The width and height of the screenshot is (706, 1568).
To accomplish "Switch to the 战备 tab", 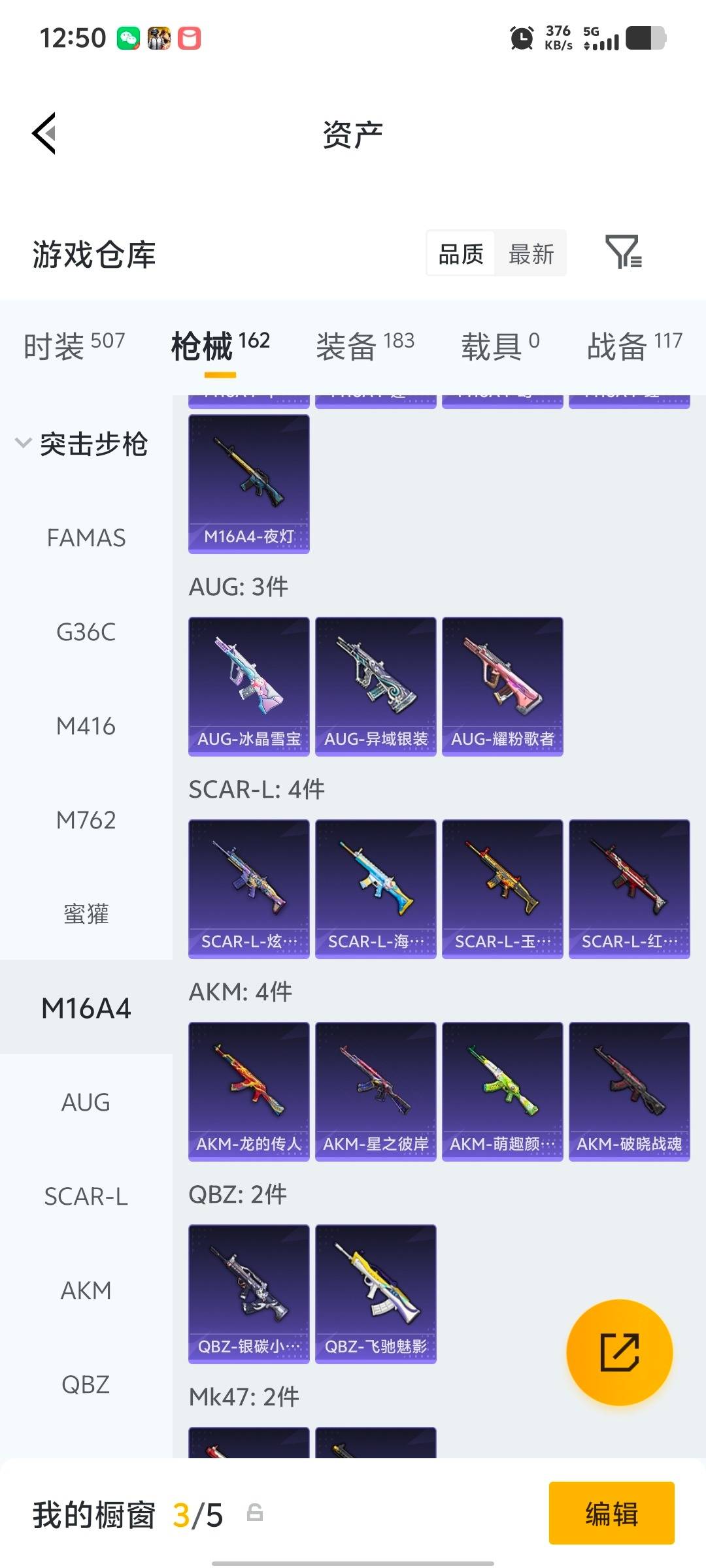I will (x=634, y=346).
